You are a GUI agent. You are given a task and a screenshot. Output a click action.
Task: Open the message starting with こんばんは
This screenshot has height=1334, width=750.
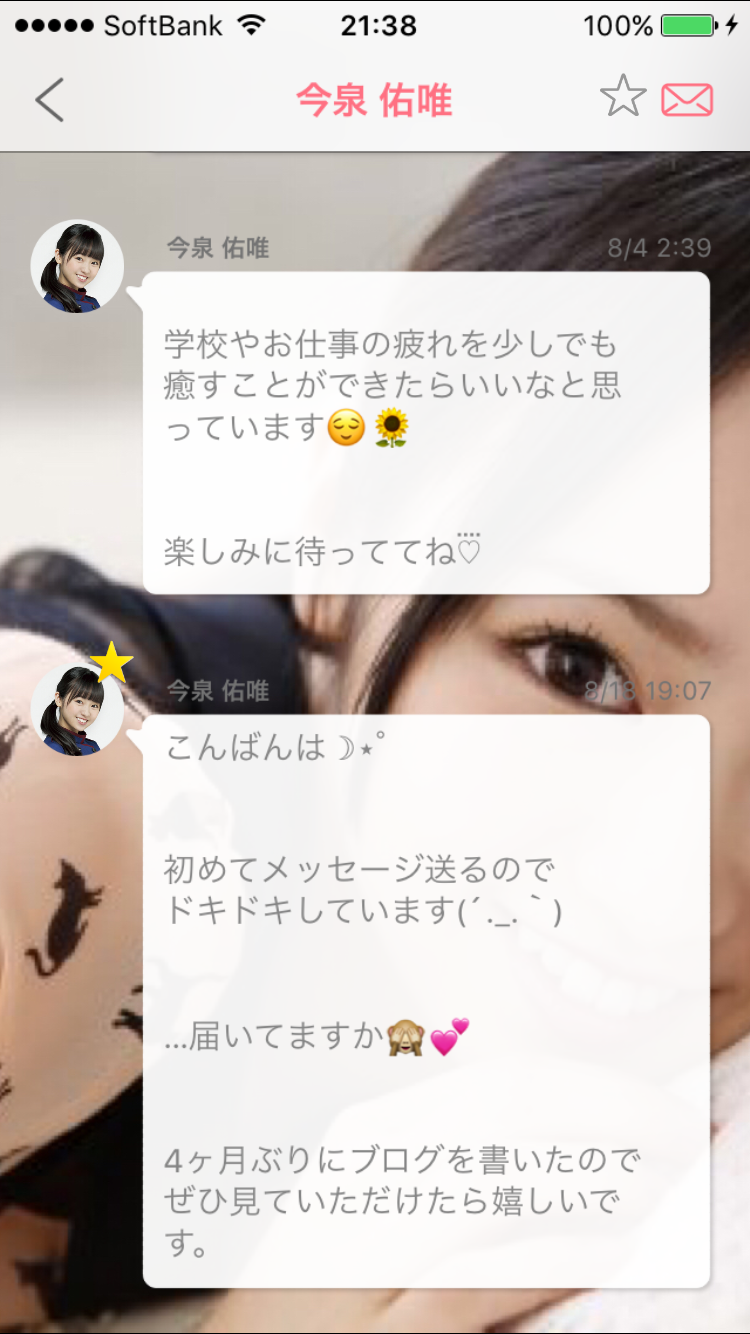point(426,1000)
